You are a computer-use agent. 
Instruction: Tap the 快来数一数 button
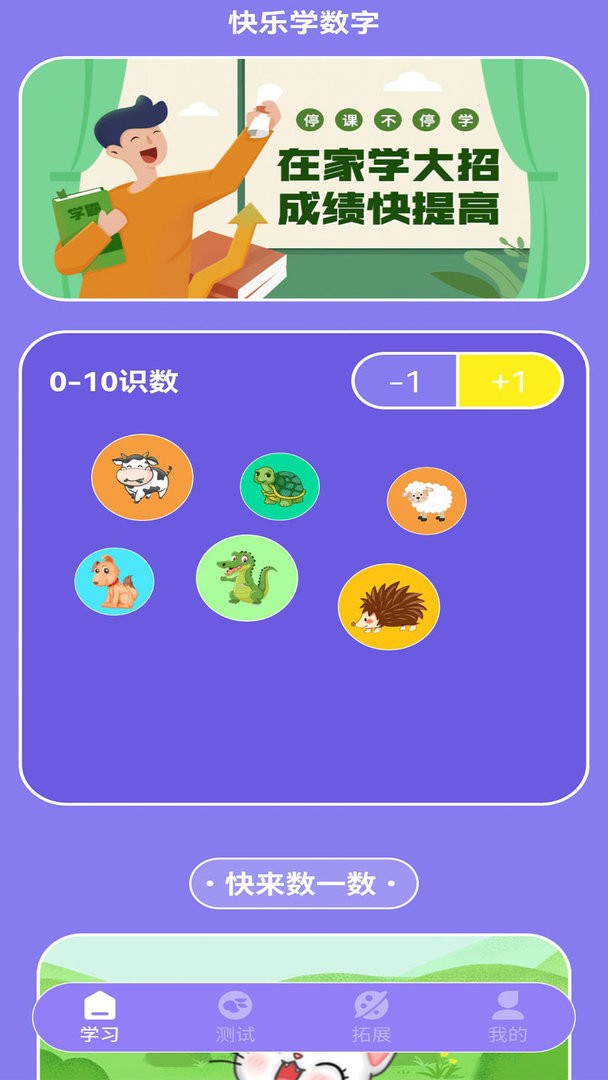pyautogui.click(x=303, y=884)
